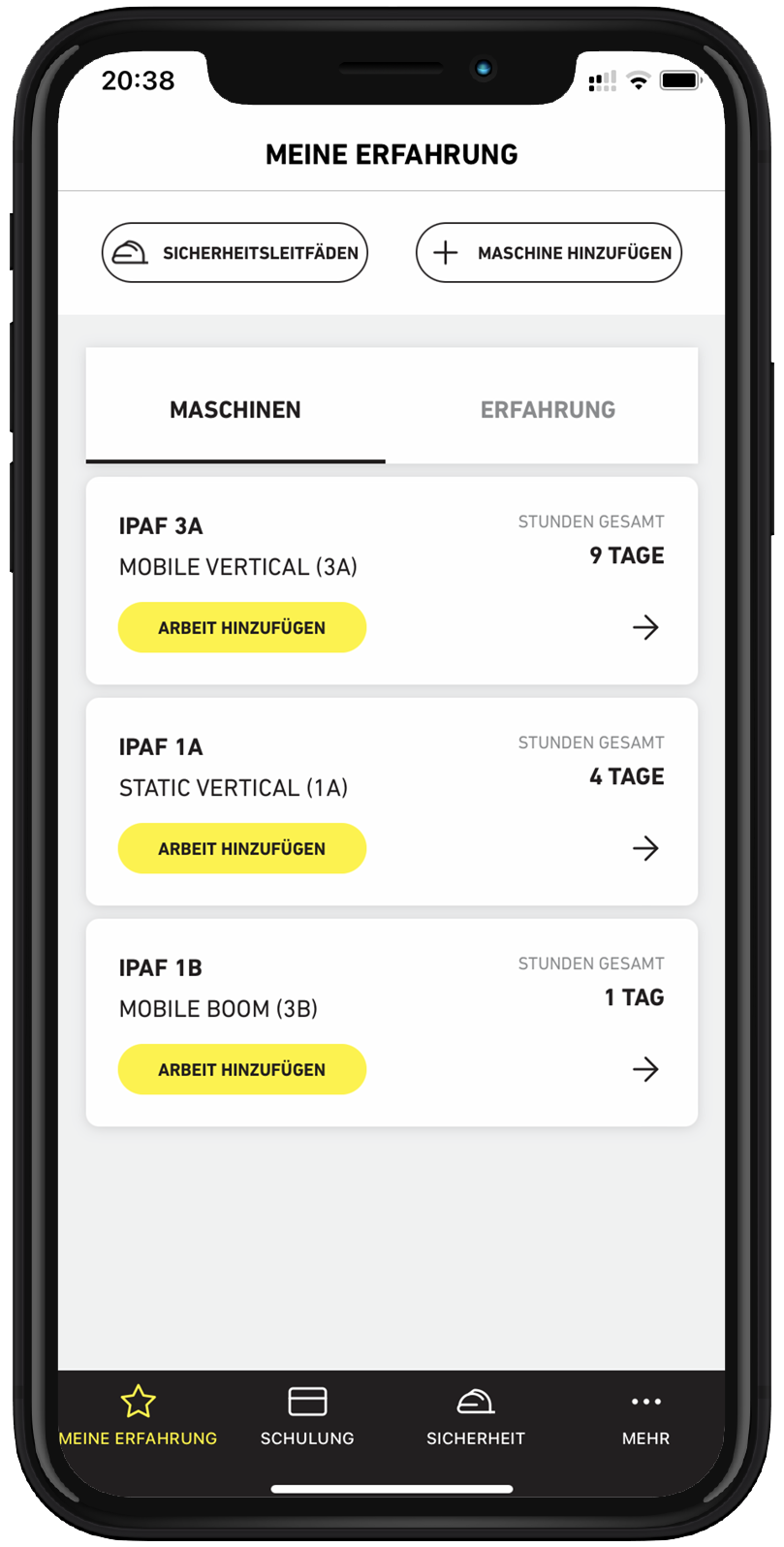The height and width of the screenshot is (1547, 784).
Task: Open IPAF 1A details arrow
Action: (645, 849)
